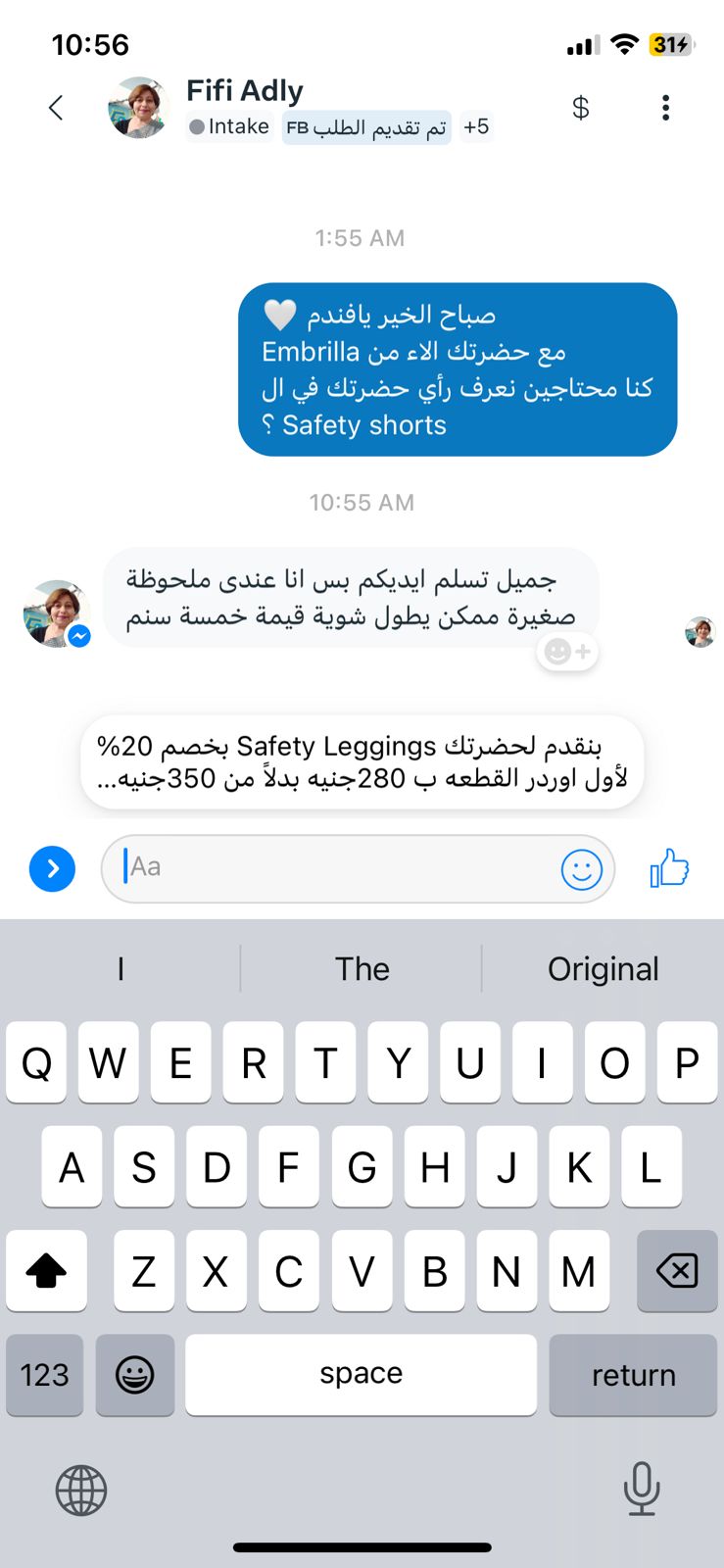The image size is (724, 1568).
Task: Tap the microphone dictation icon
Action: [x=642, y=1489]
